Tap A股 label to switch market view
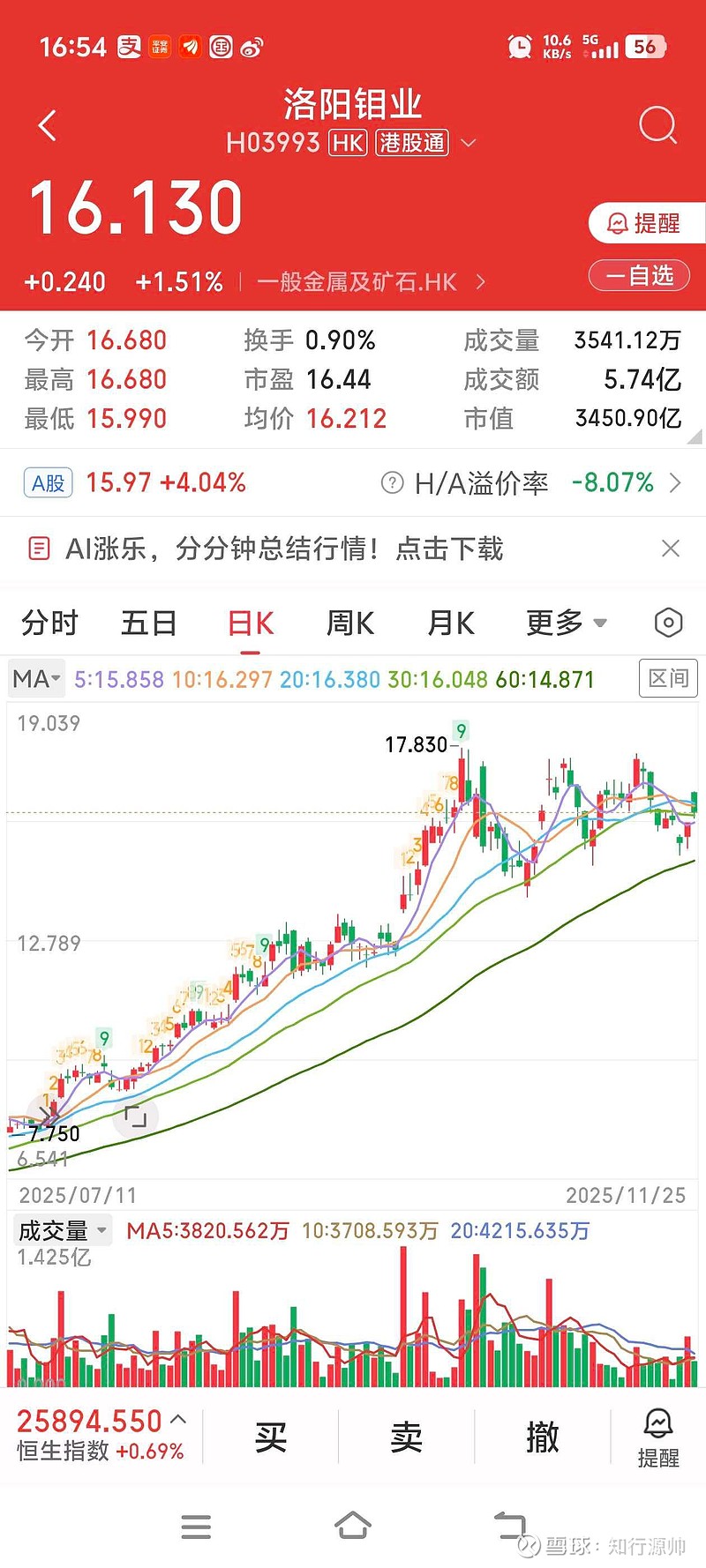 pos(47,483)
